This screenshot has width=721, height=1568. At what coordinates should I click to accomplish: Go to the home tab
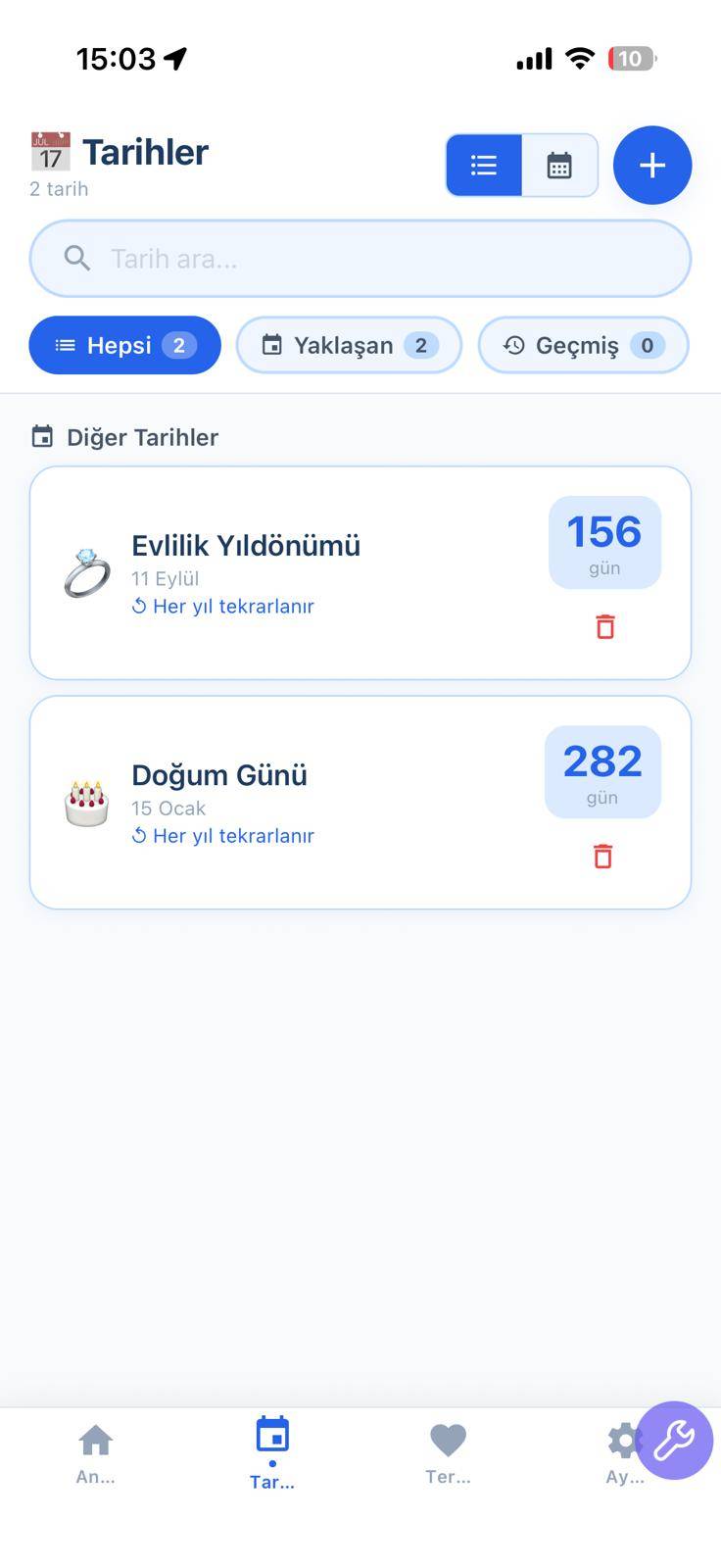(x=95, y=1452)
